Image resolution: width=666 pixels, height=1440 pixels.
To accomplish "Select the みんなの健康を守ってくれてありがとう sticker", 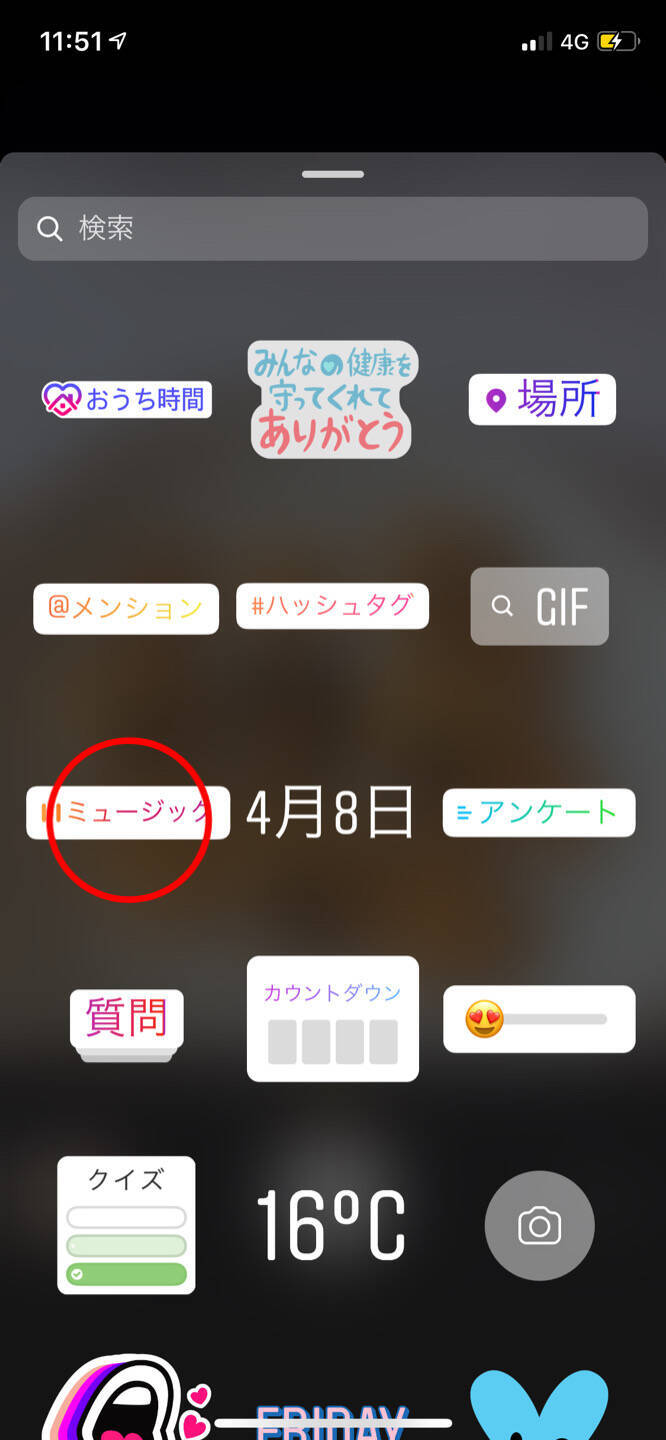I will coord(333,399).
